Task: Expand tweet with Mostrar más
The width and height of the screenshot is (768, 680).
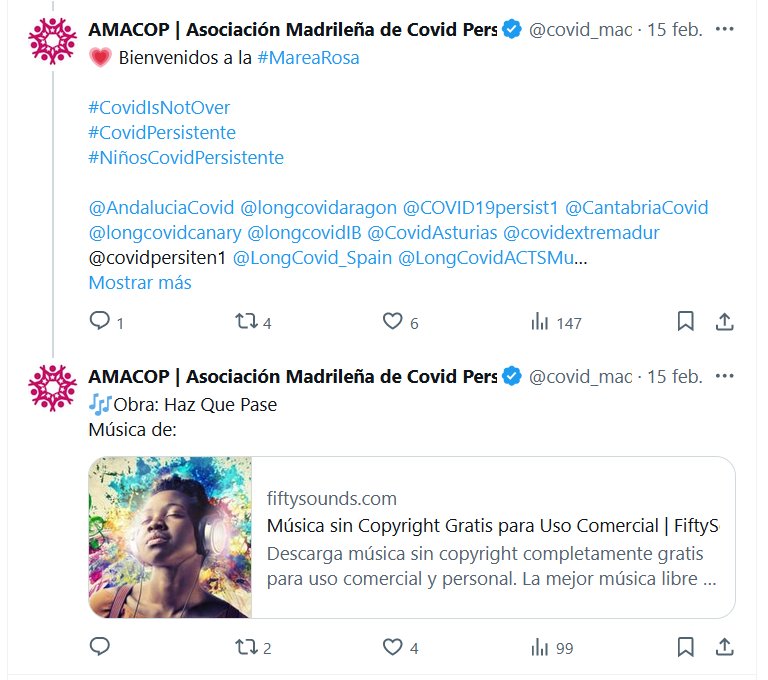Action: click(140, 283)
